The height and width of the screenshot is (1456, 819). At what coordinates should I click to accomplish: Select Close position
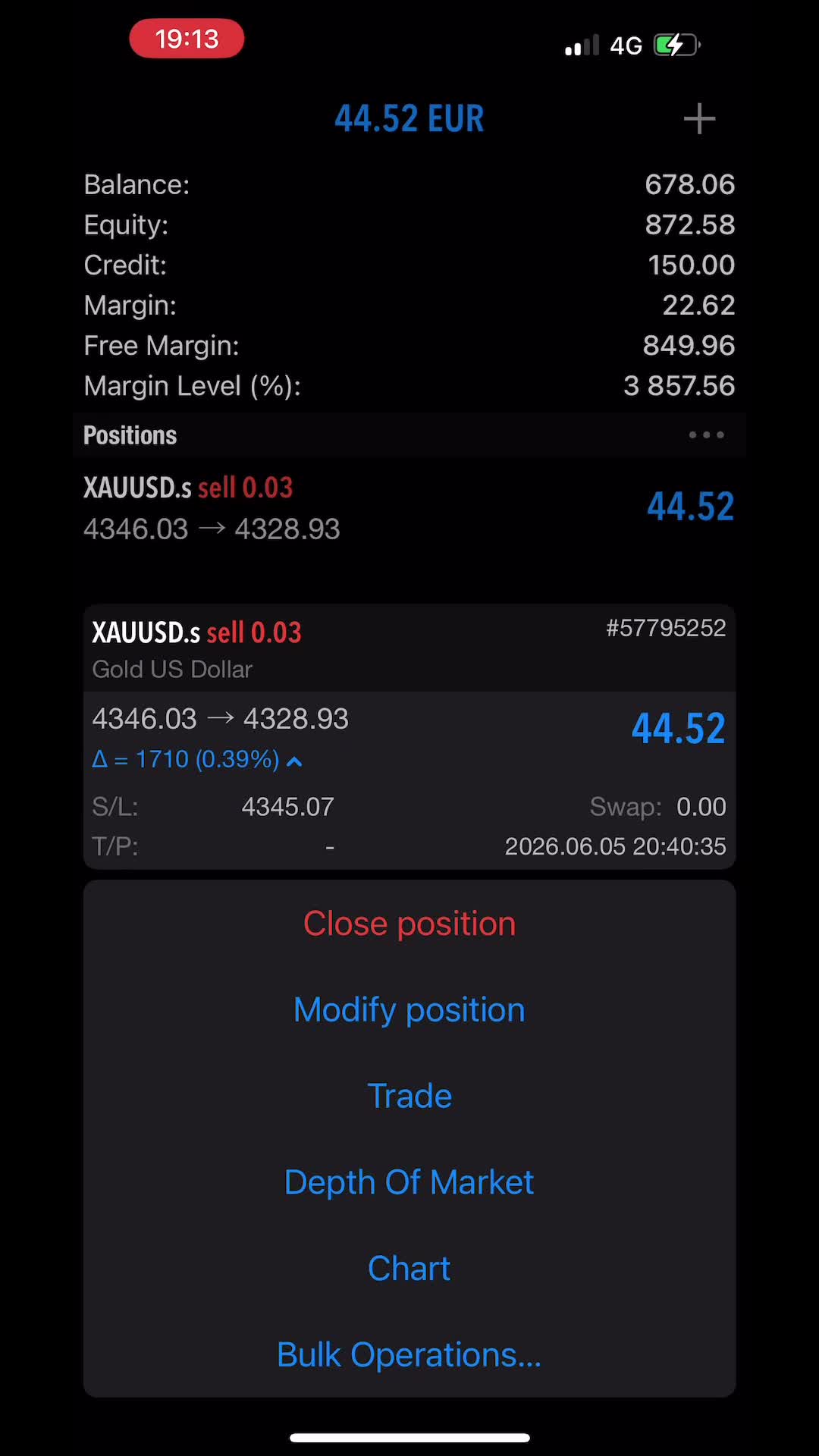pos(409,924)
